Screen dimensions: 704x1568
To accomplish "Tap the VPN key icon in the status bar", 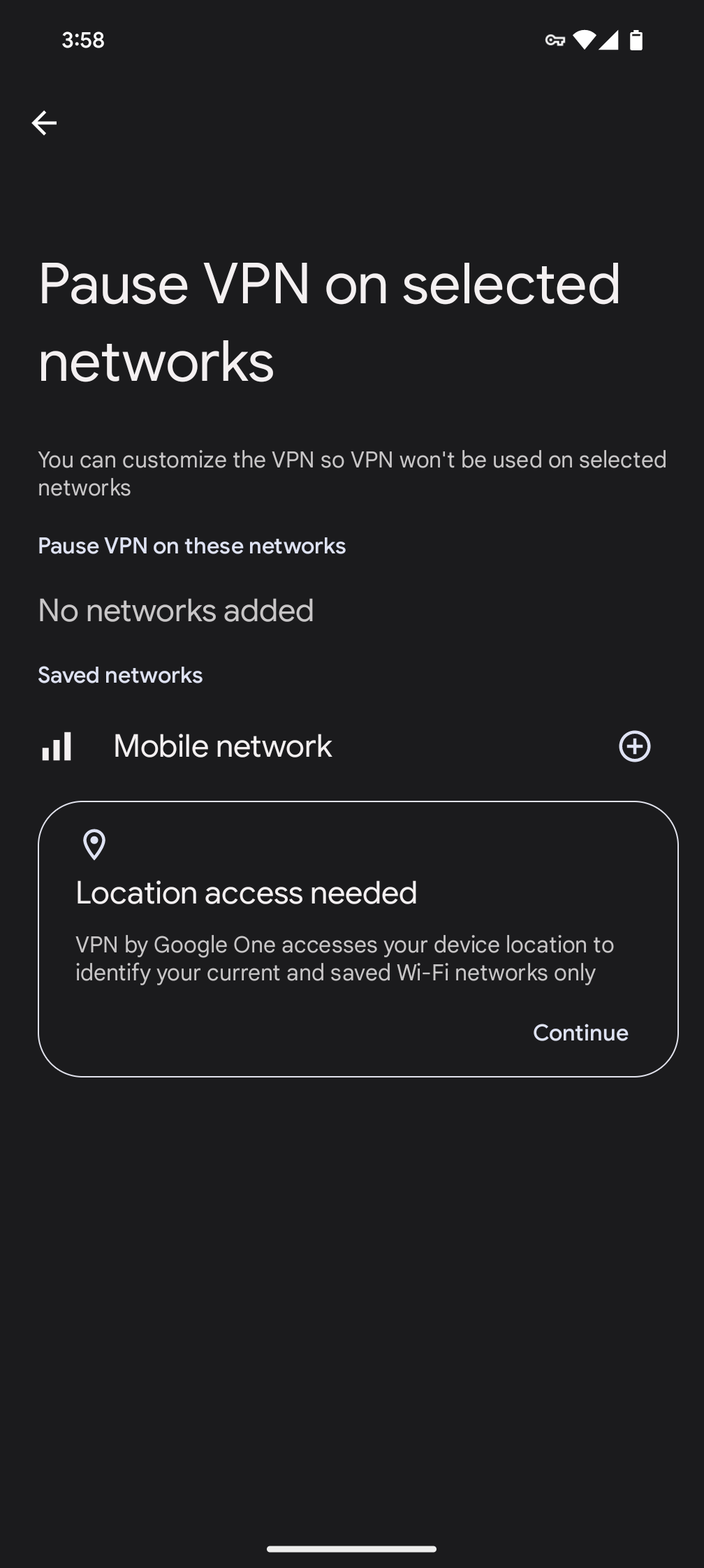I will (x=554, y=40).
